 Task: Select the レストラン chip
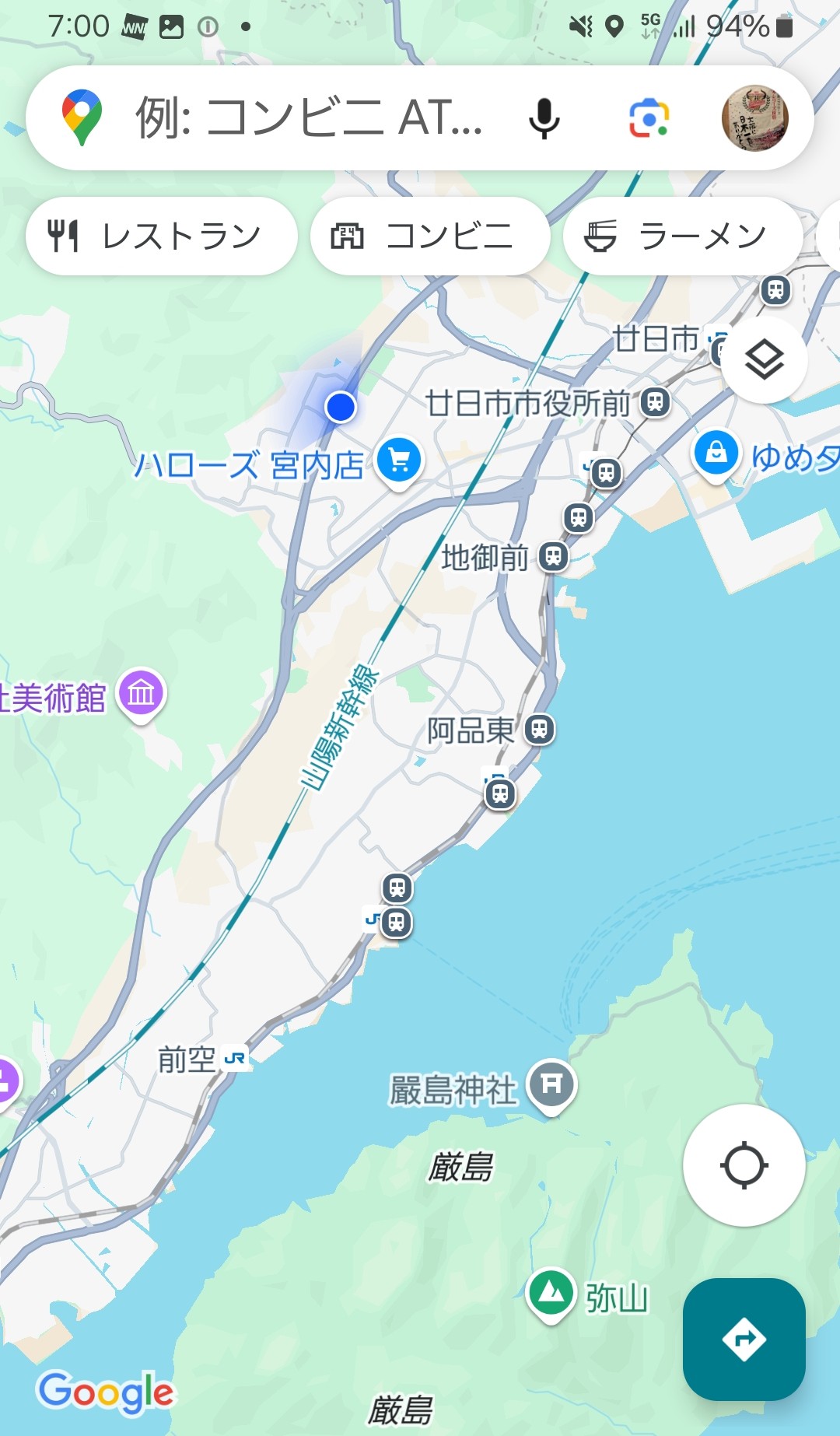162,236
